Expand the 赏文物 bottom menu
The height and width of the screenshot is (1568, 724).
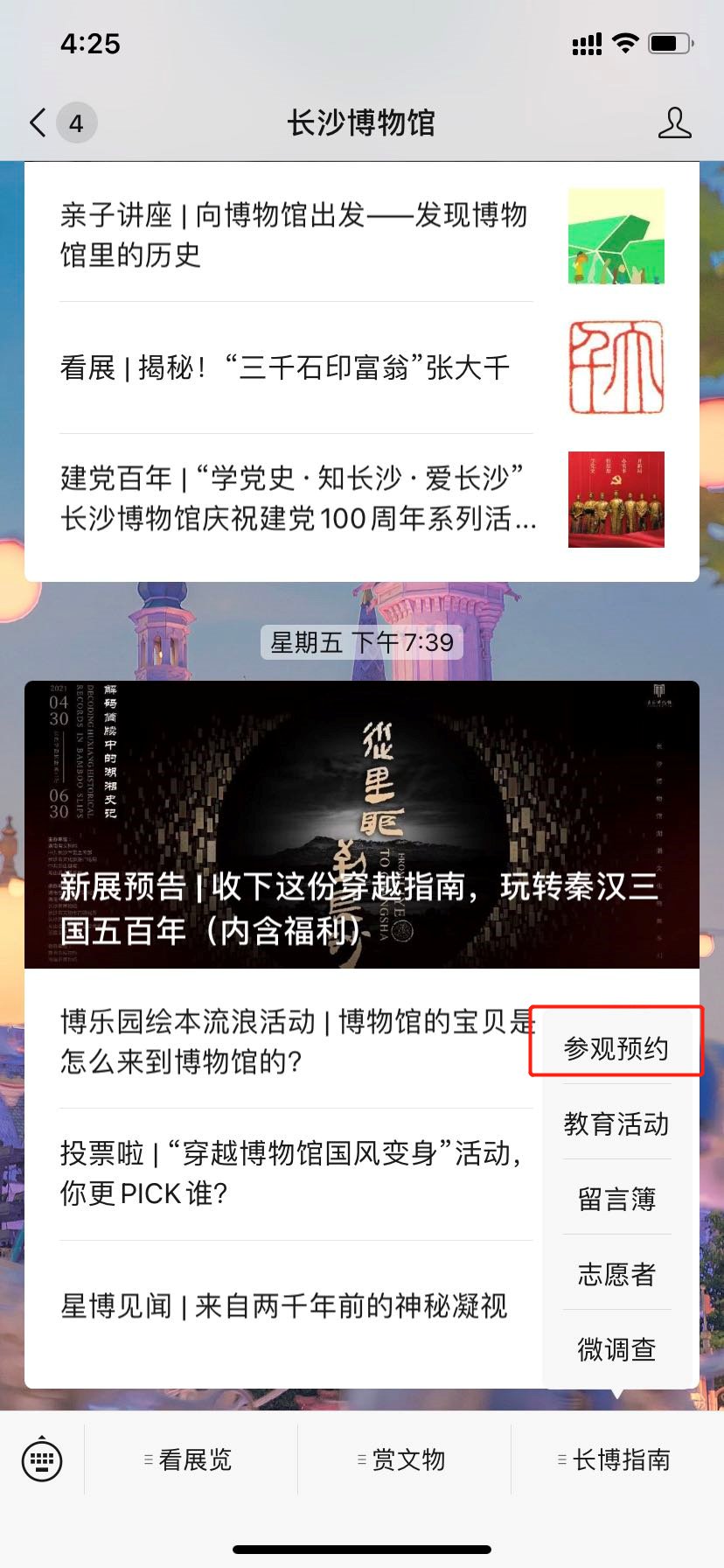[x=404, y=1459]
